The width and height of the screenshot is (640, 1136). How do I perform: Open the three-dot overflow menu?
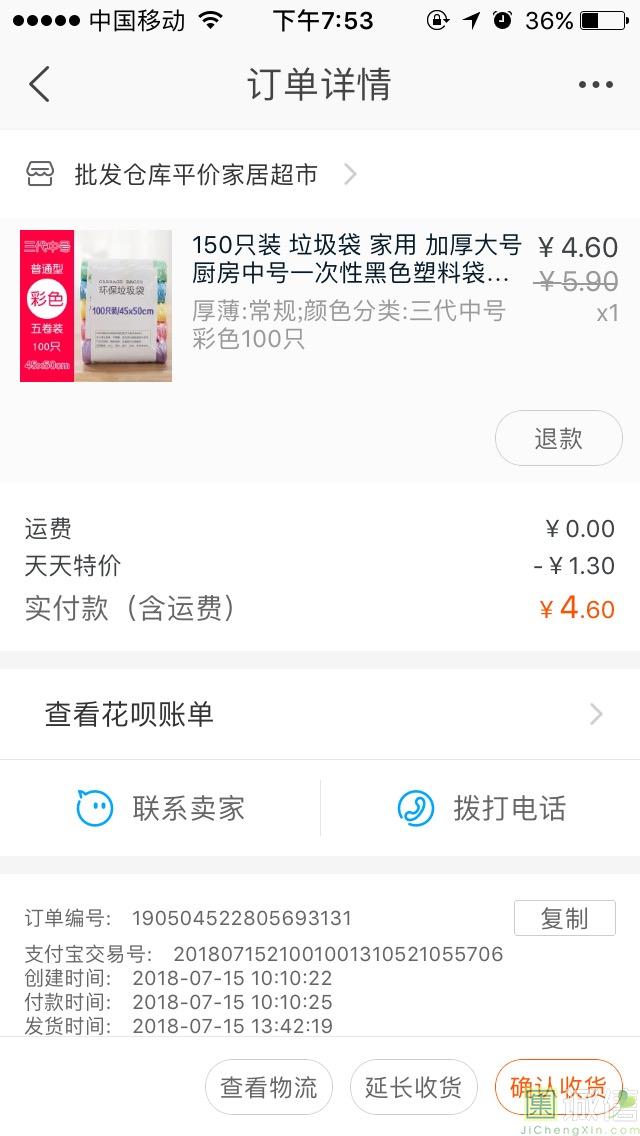595,84
